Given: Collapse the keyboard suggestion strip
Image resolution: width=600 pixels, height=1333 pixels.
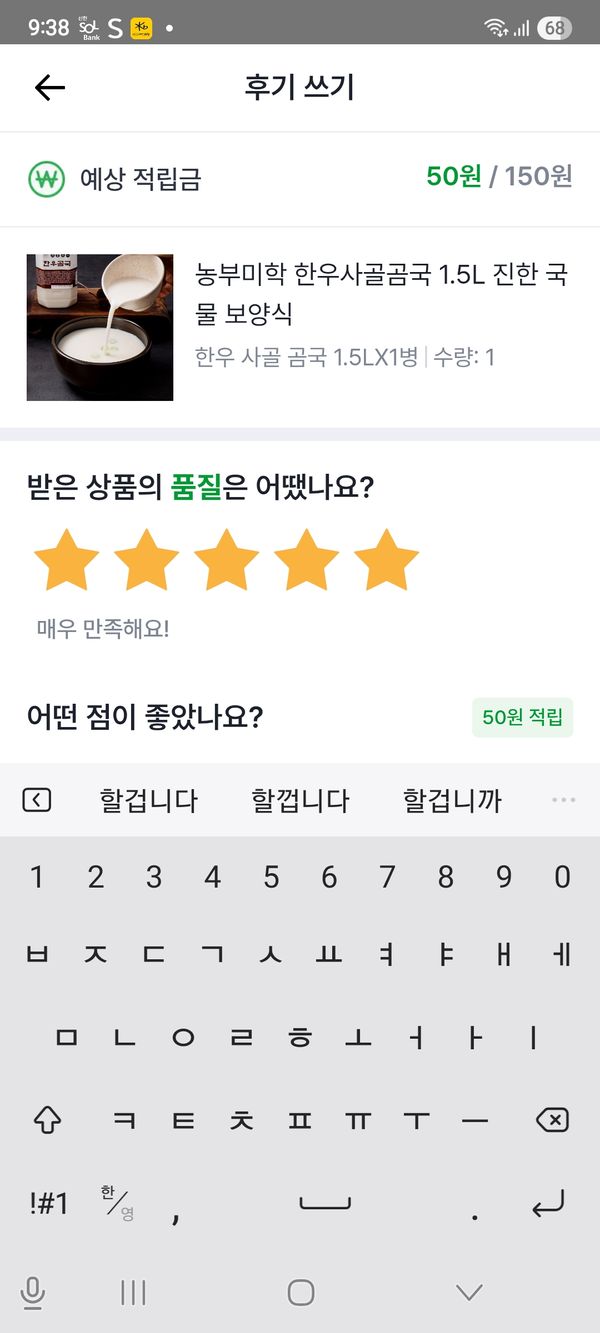Looking at the screenshot, I should click(37, 800).
